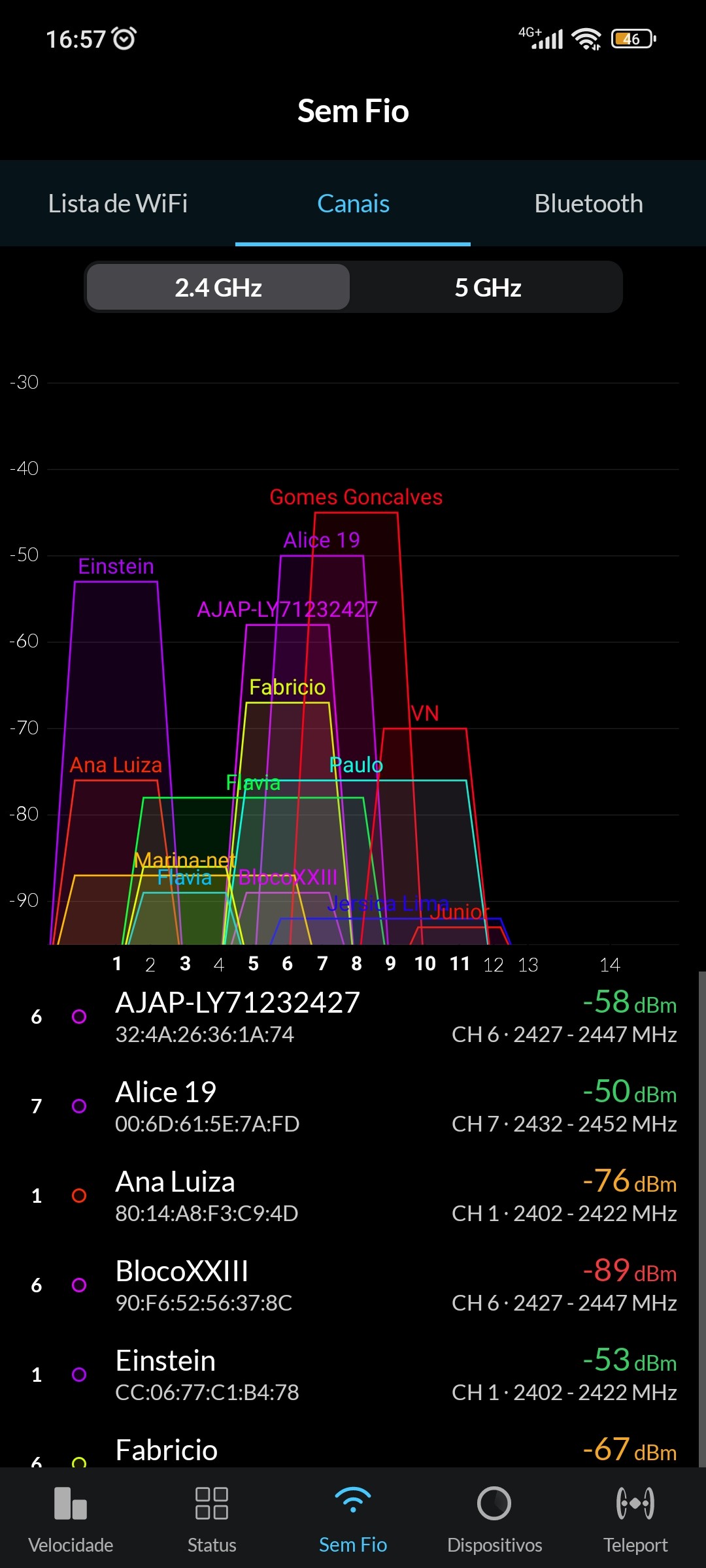
Task: Select the Canais tab
Action: [x=353, y=204]
